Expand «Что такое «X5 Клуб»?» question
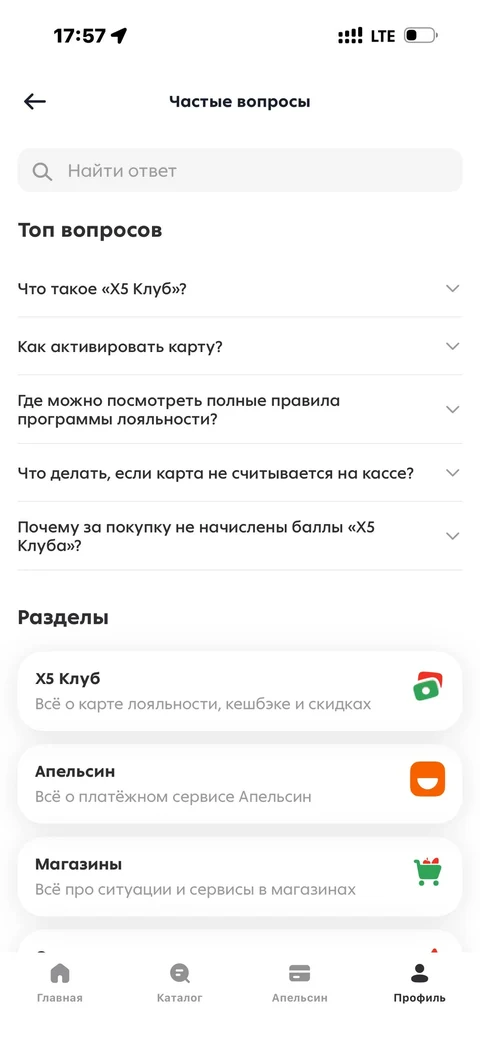Screen dimensions: 480x1043 pos(240,289)
